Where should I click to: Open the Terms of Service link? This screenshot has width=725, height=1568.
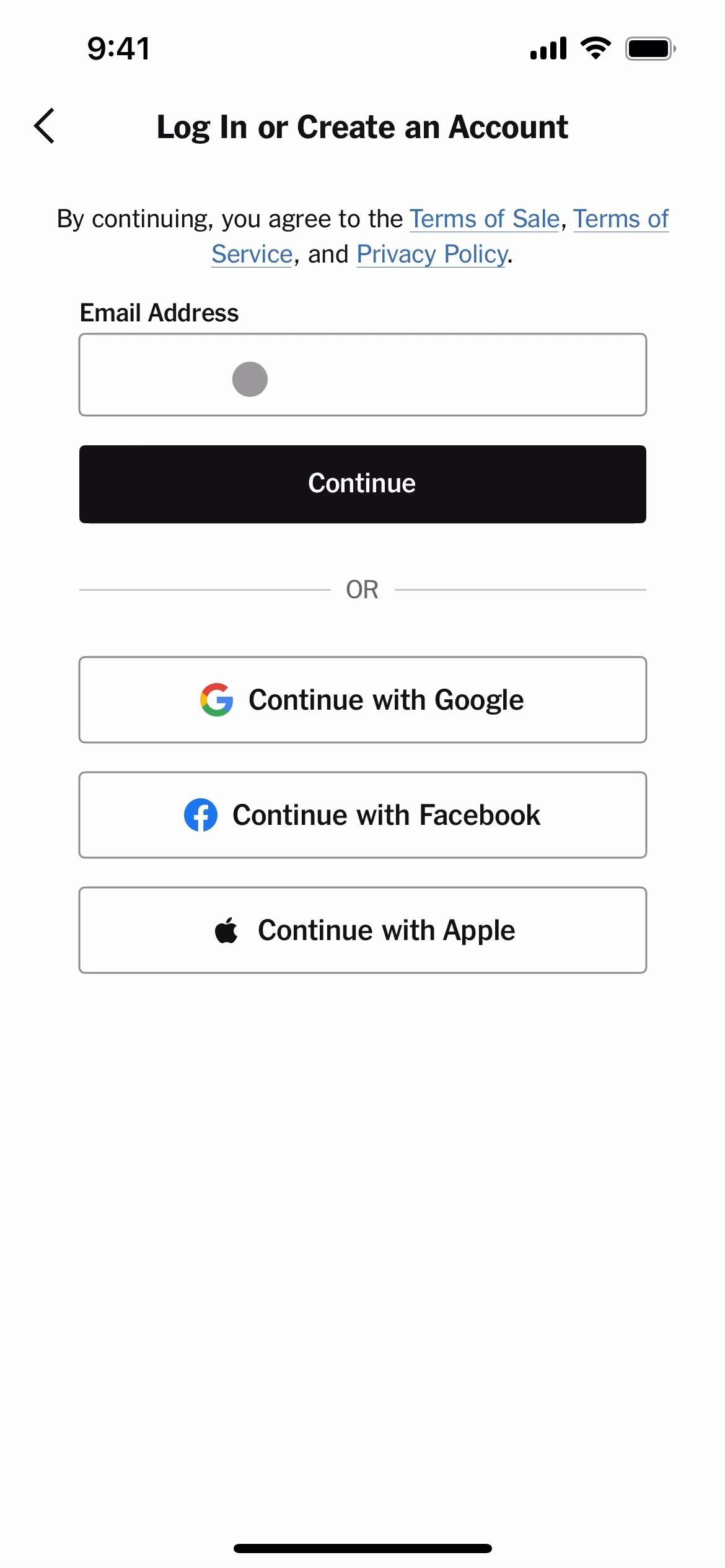point(620,219)
